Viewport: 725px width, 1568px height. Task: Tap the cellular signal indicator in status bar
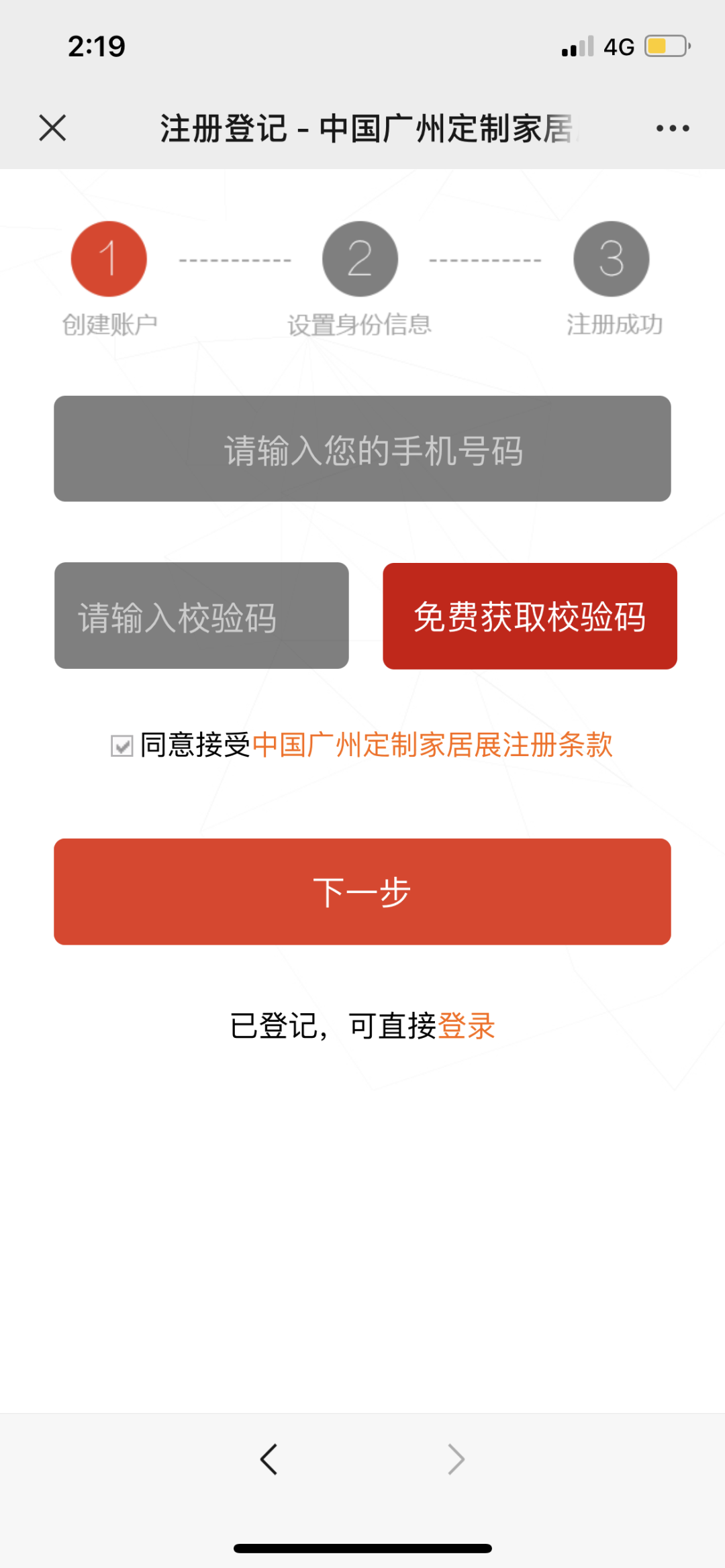pos(575,46)
